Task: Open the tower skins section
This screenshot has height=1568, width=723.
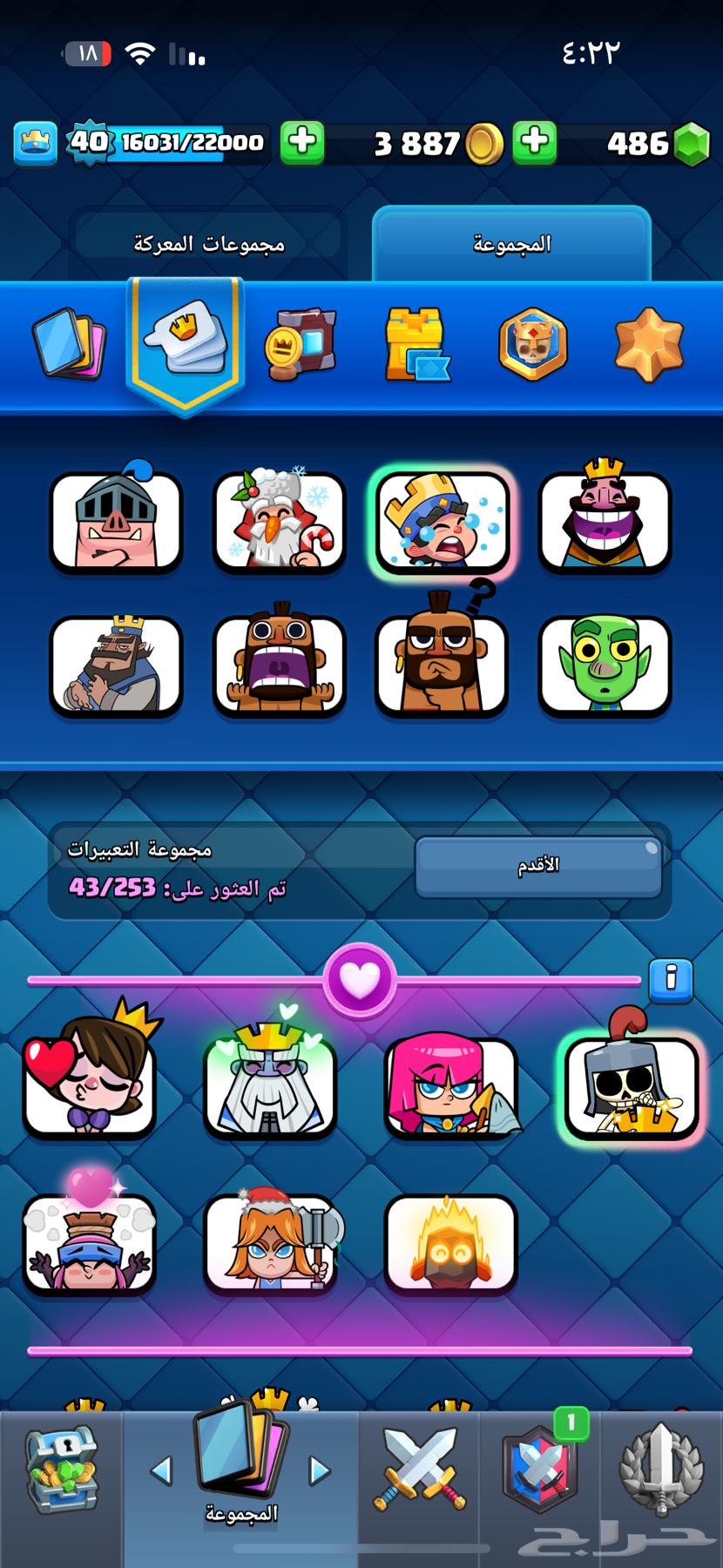Action: click(x=416, y=344)
